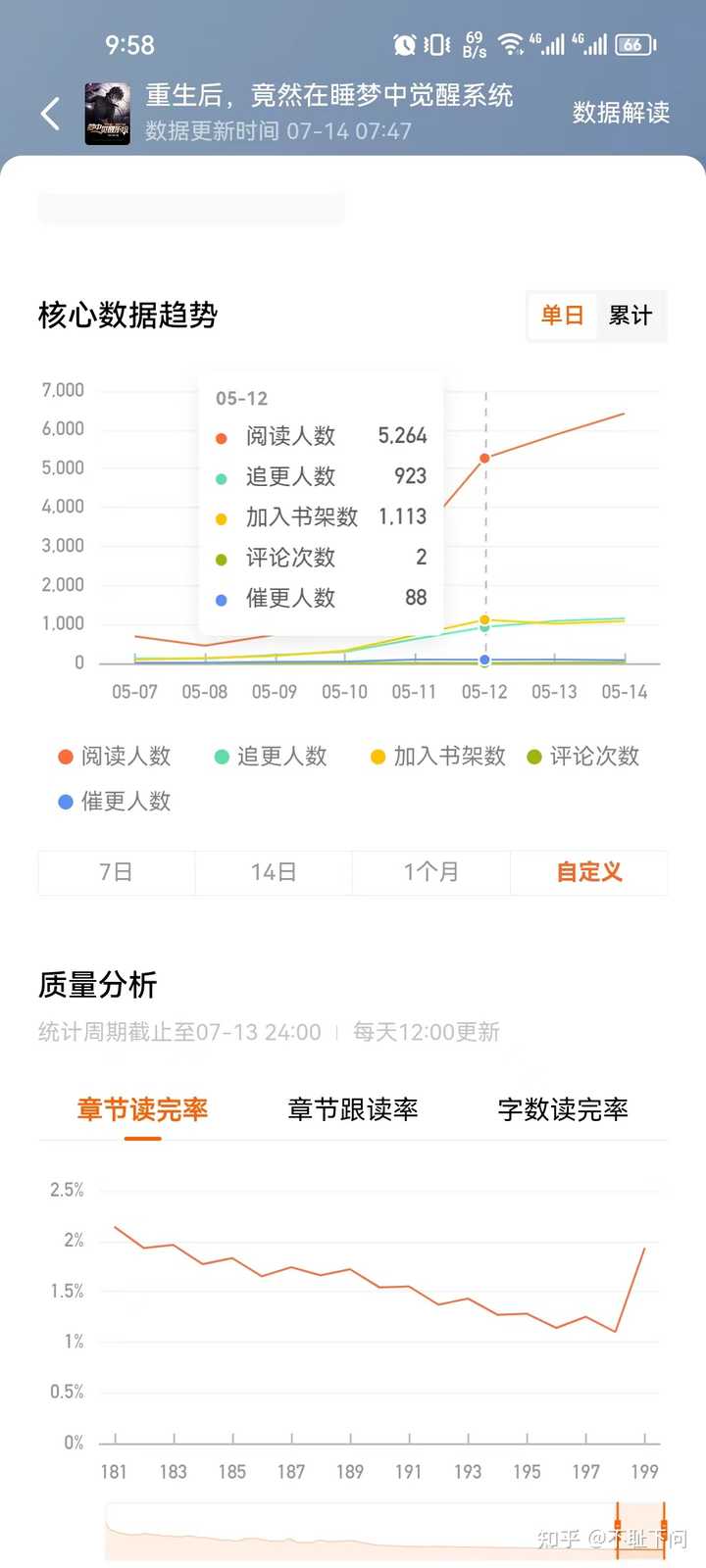Switch the trend chart to 累计
706x1568 pixels.
click(630, 316)
